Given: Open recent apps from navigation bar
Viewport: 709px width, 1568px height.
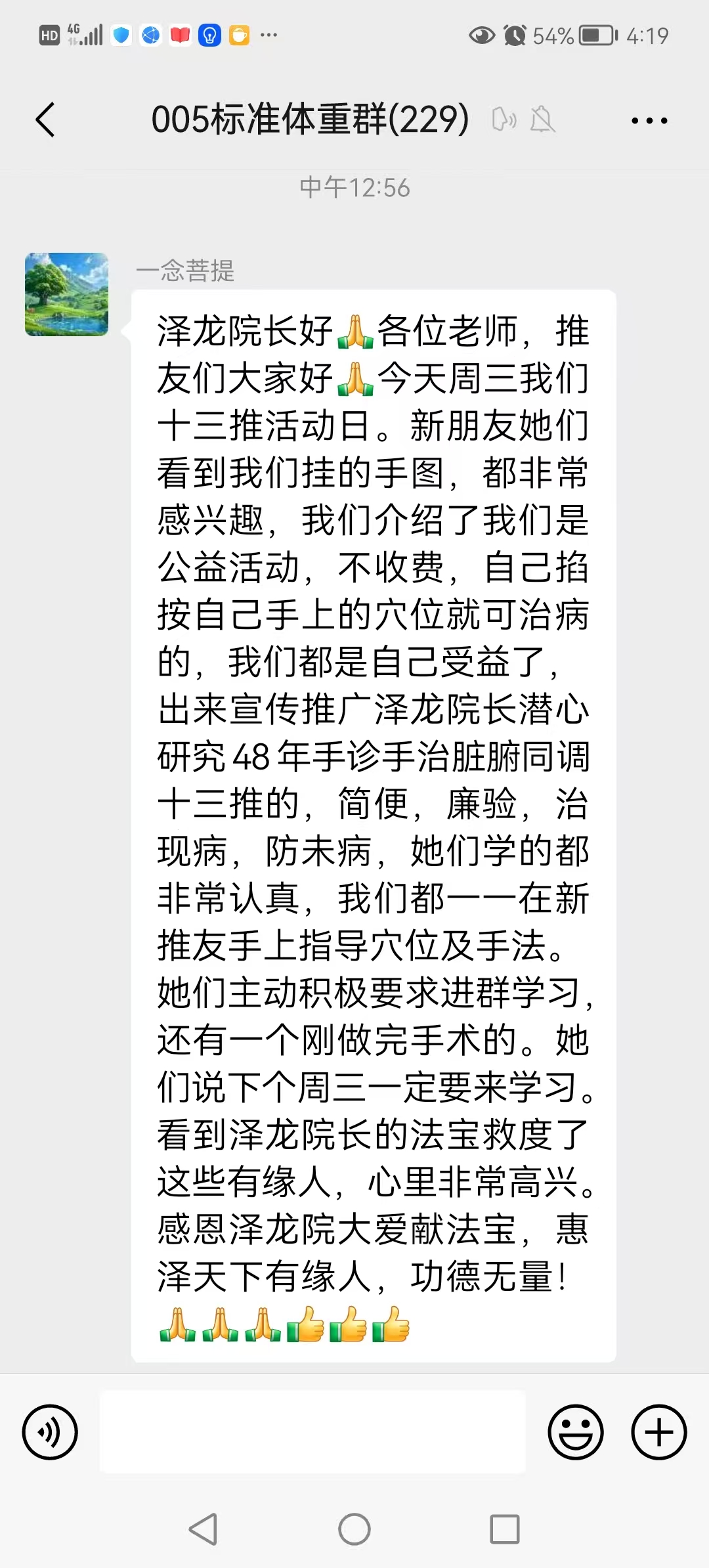Looking at the screenshot, I should 505,1529.
